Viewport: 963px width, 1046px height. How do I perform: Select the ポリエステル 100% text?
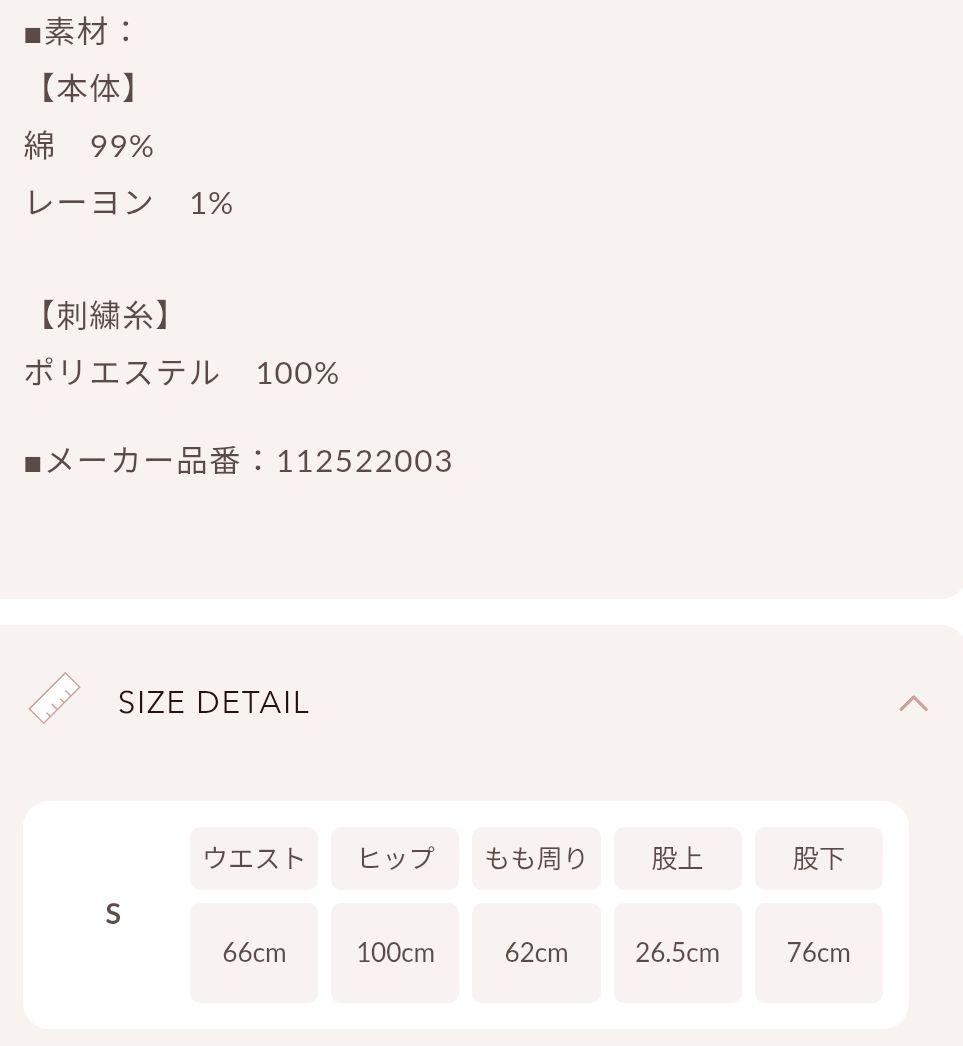coord(182,372)
